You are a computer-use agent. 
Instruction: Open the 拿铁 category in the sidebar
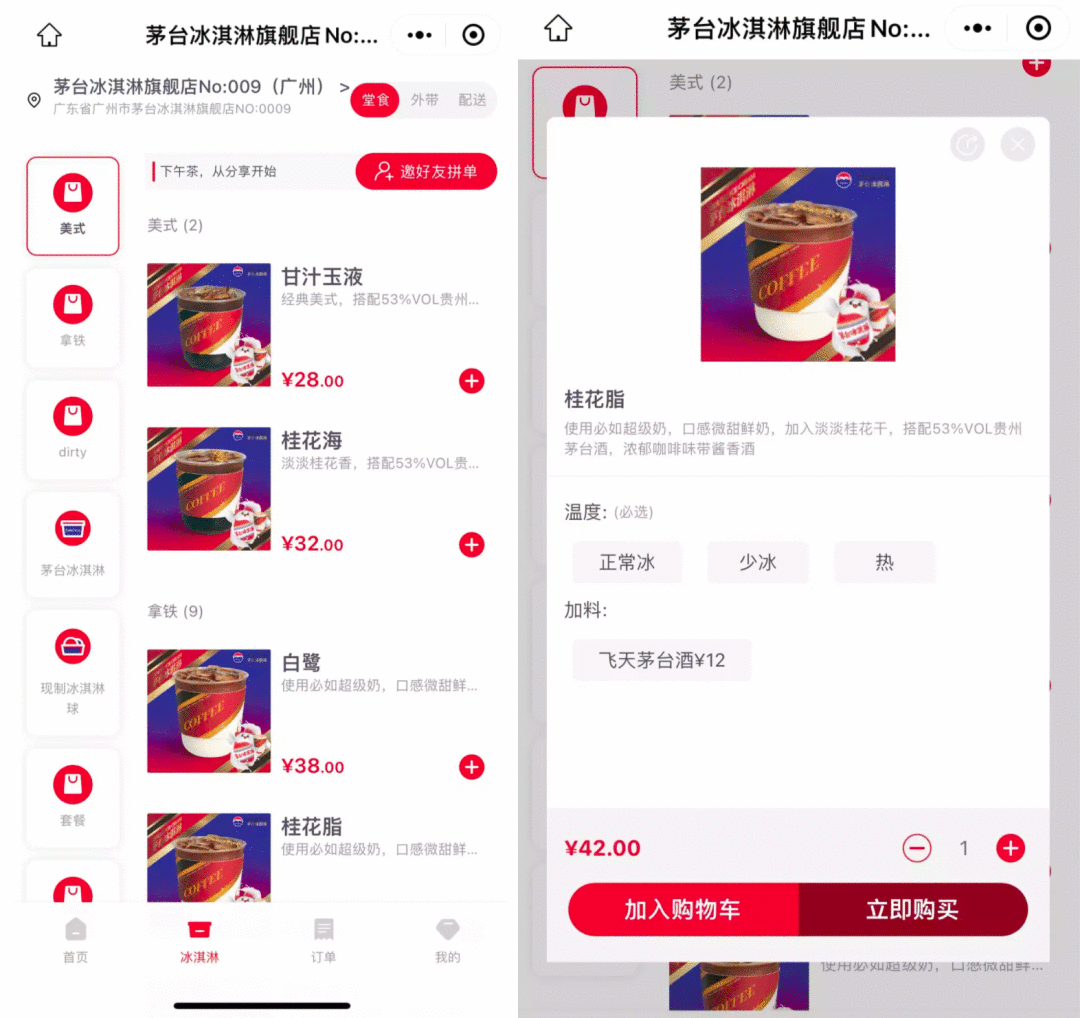(72, 317)
